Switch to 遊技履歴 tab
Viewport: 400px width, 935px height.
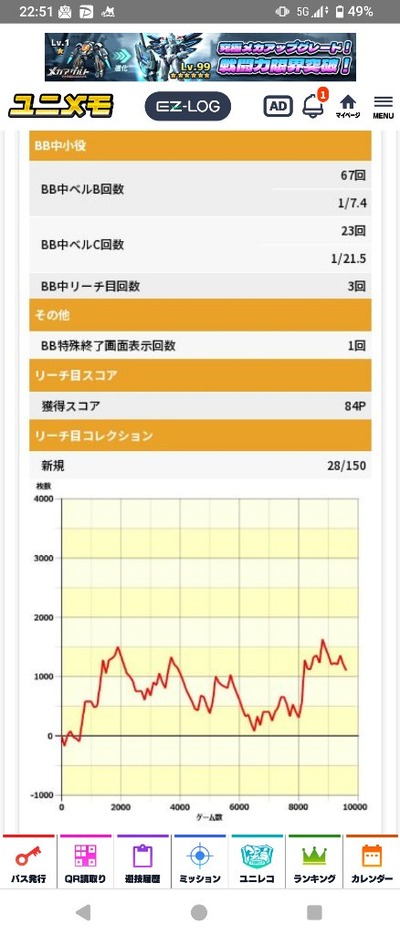pyautogui.click(x=143, y=861)
